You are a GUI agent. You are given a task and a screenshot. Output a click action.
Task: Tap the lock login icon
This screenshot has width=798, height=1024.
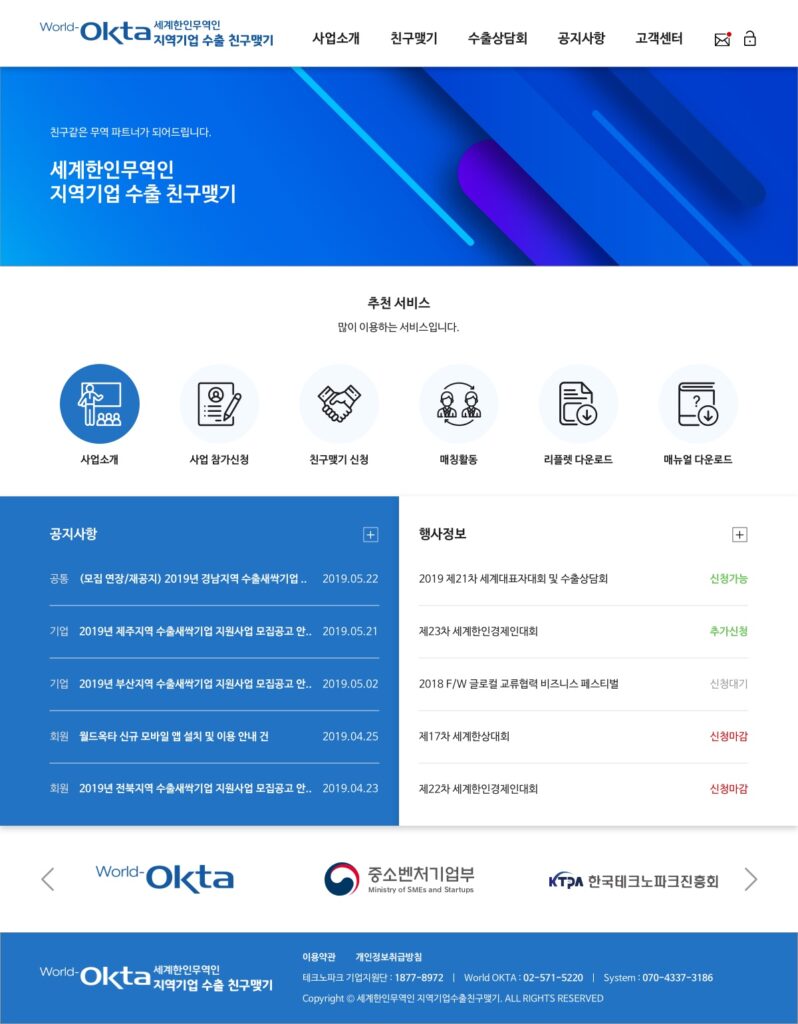point(750,40)
